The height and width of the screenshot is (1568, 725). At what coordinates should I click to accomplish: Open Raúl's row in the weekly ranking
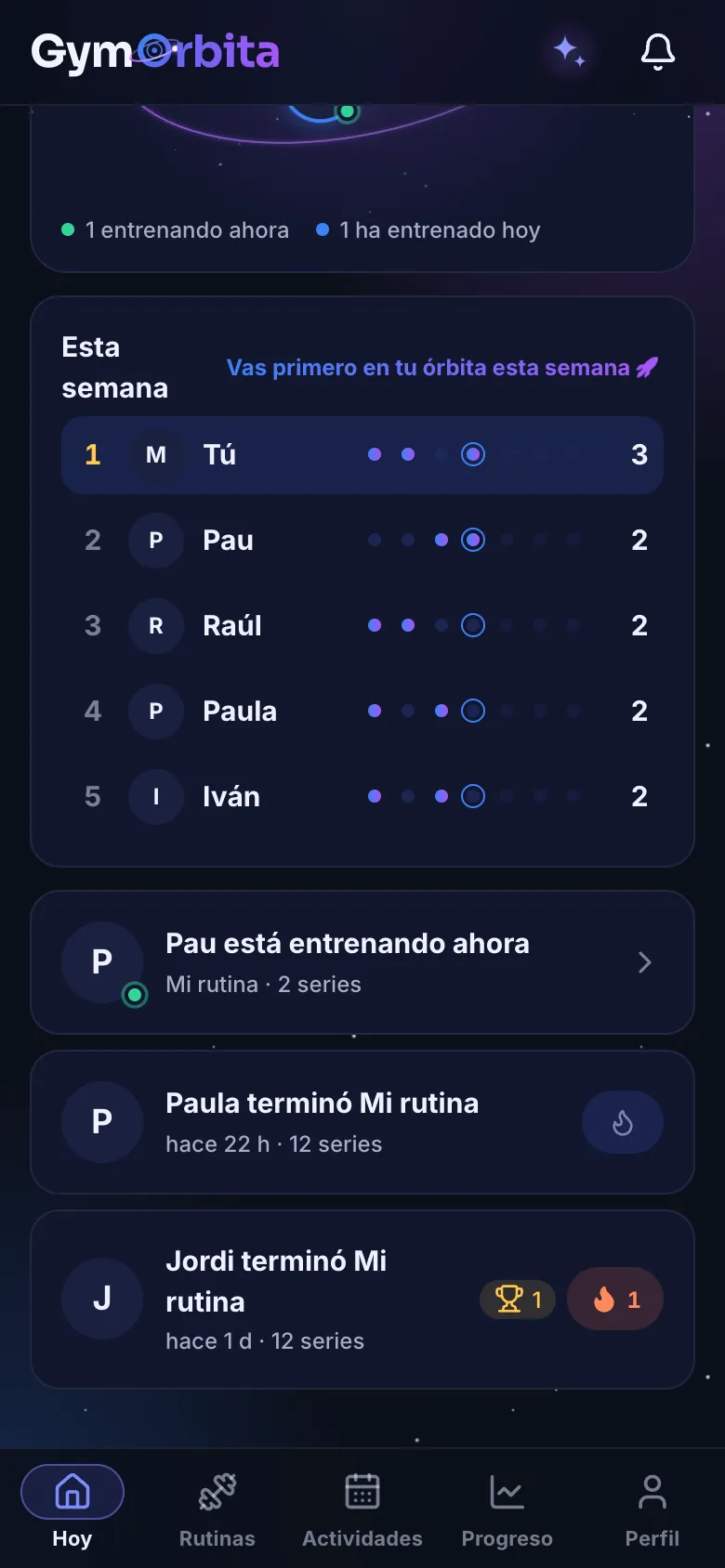coord(362,625)
